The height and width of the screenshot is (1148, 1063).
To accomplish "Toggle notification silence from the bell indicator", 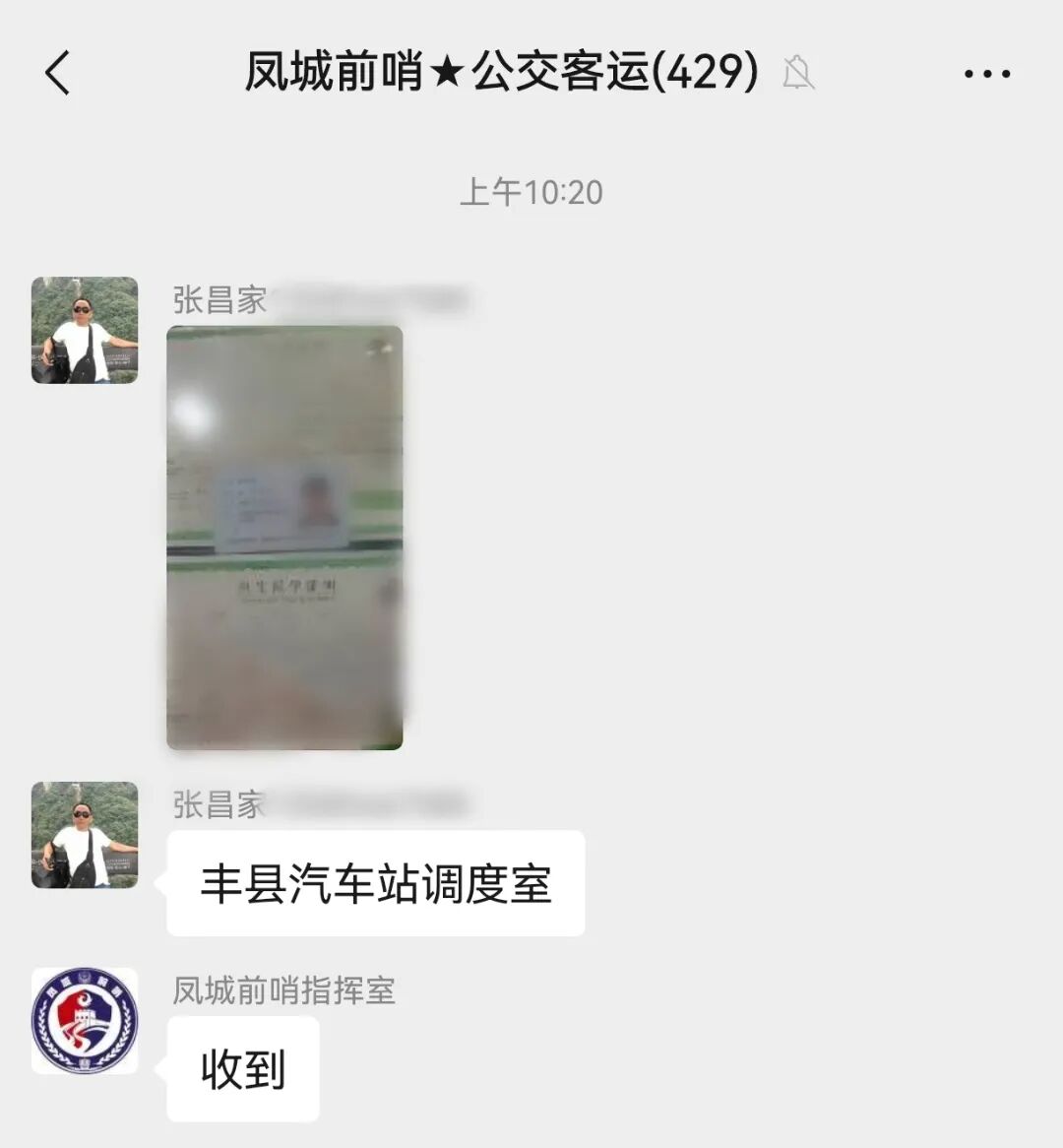I will (x=799, y=74).
